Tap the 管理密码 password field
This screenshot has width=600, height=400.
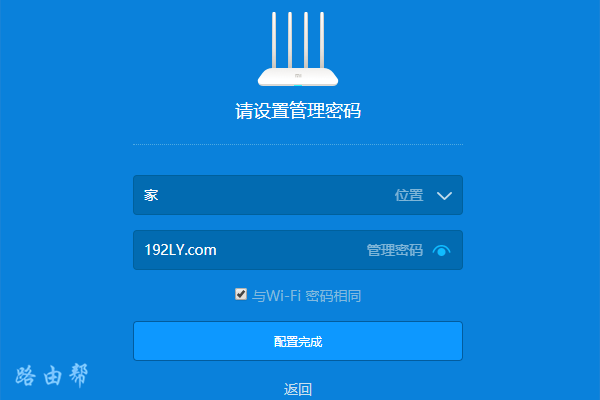tap(260, 250)
